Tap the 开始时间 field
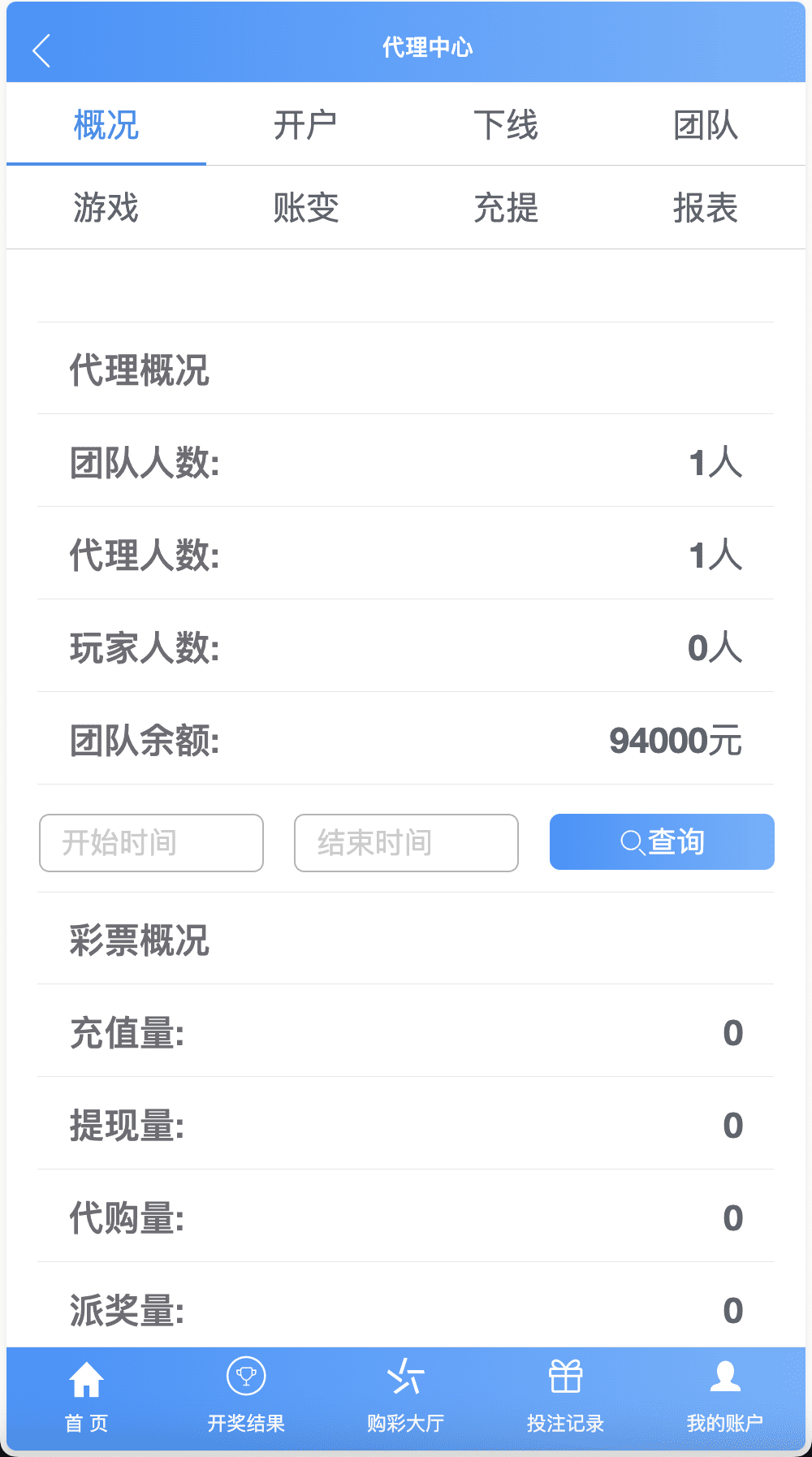 [151, 843]
